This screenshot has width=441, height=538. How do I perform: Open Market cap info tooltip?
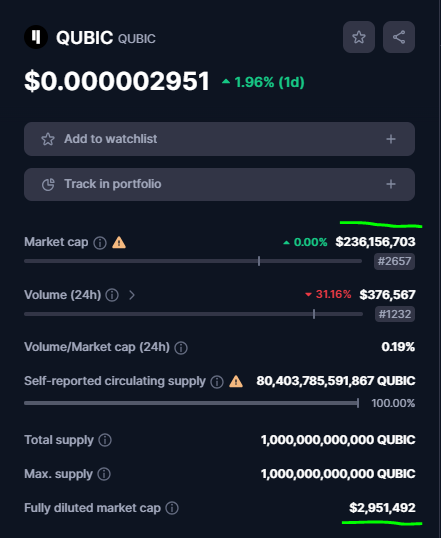tap(100, 243)
